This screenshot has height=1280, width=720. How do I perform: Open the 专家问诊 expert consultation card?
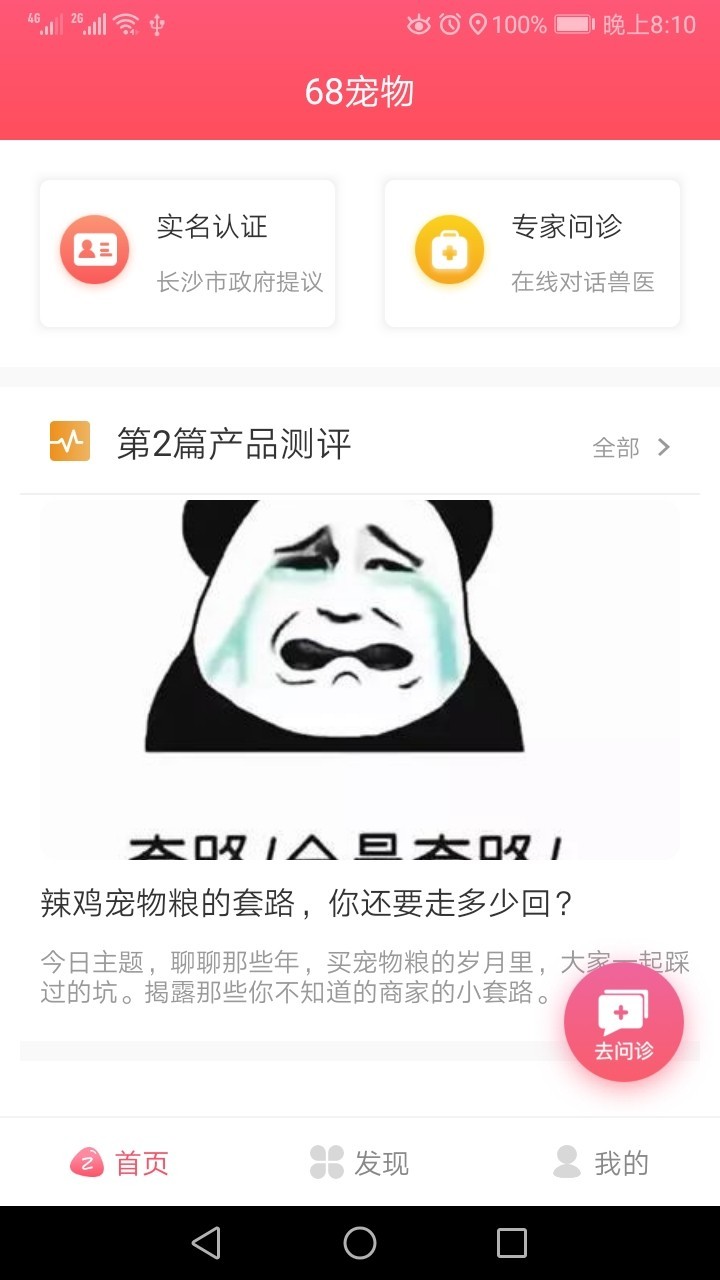(532, 252)
